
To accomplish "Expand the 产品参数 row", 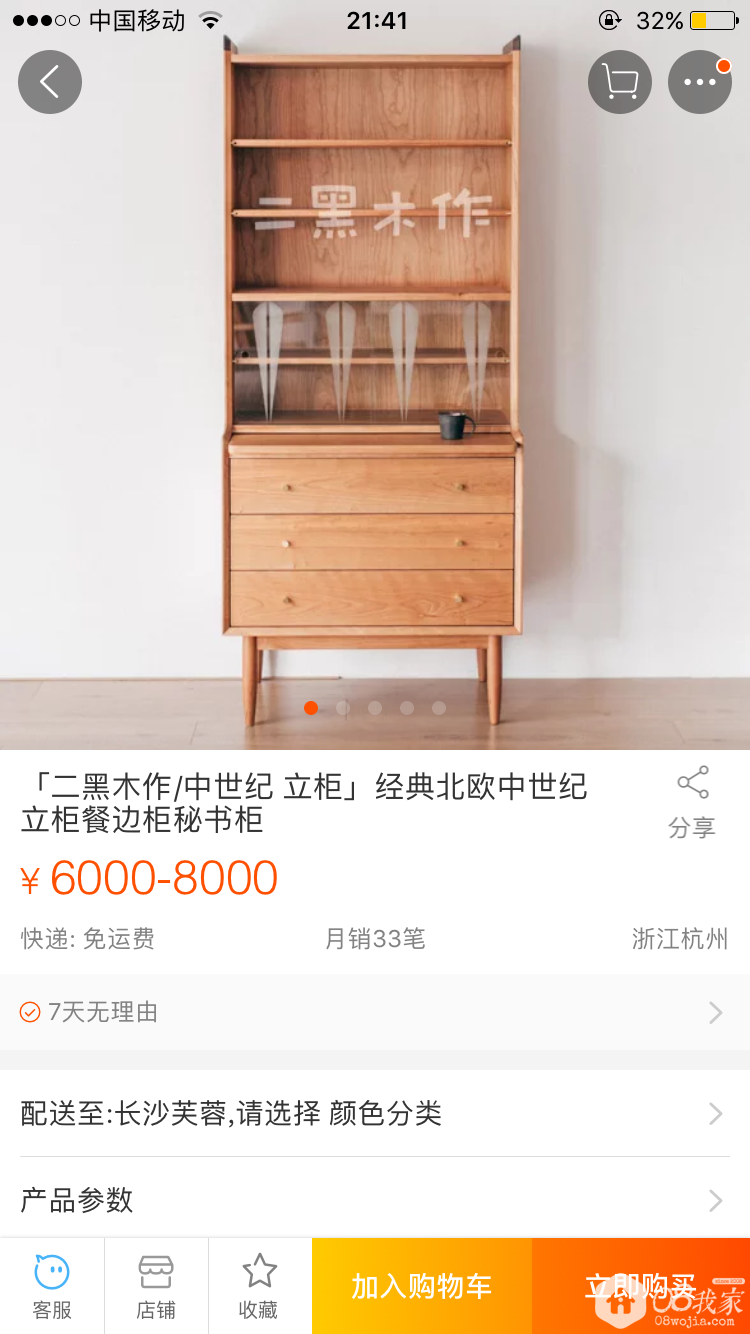I will 375,1199.
